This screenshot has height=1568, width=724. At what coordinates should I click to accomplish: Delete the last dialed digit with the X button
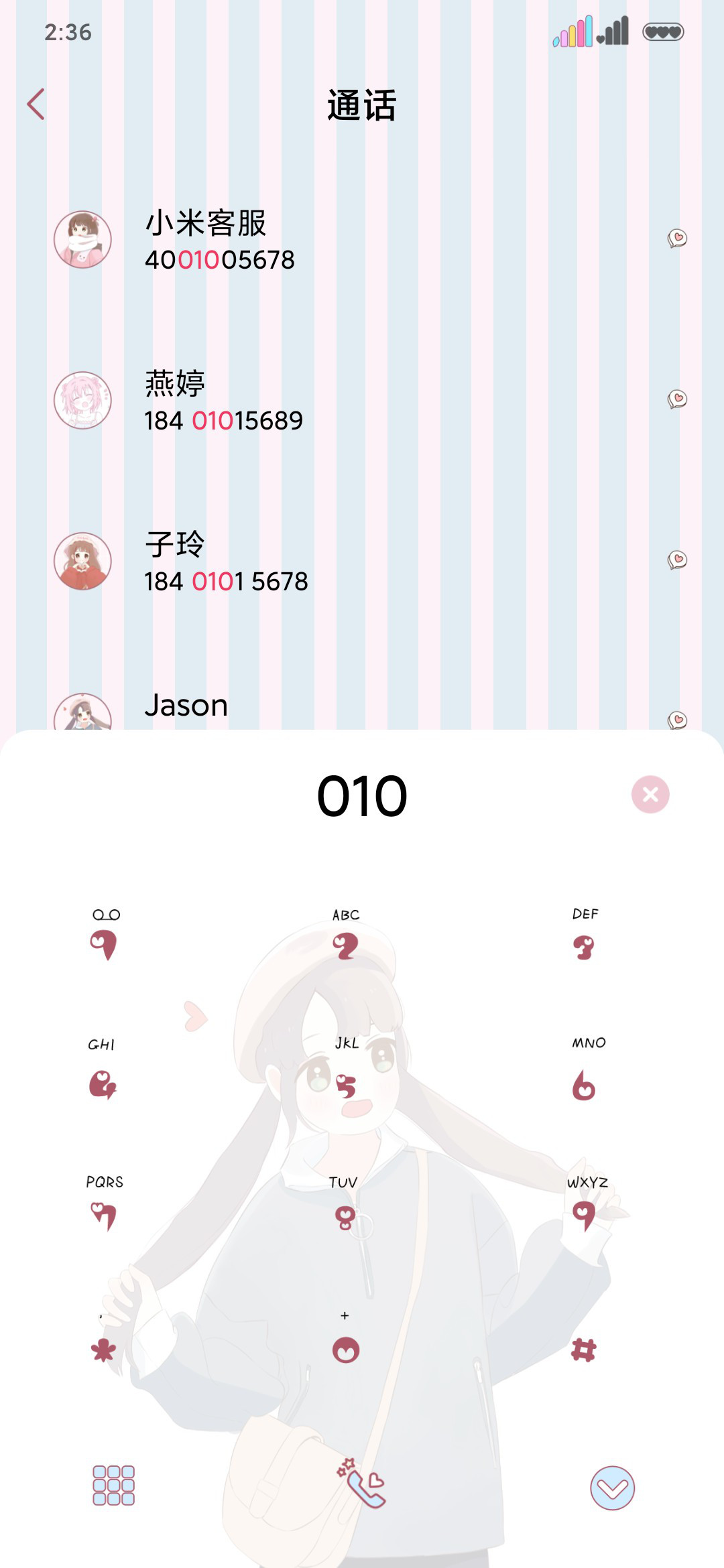[x=650, y=795]
